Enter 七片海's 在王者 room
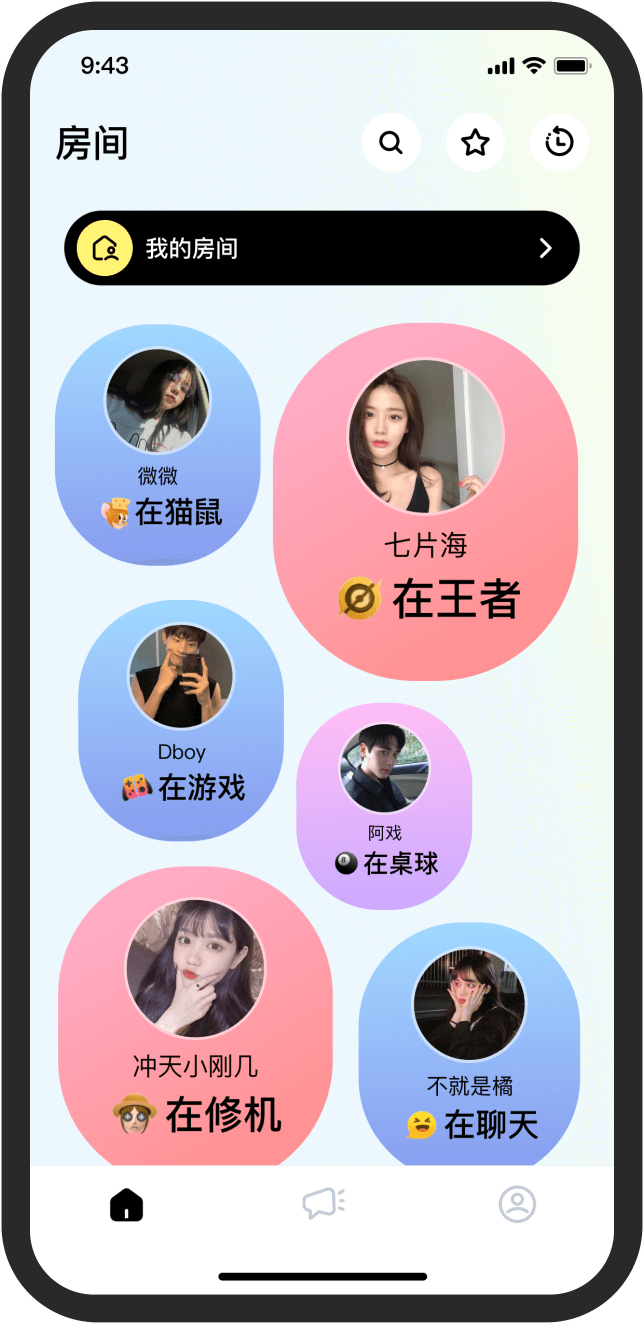The width and height of the screenshot is (644, 1324). pyautogui.click(x=425, y=500)
